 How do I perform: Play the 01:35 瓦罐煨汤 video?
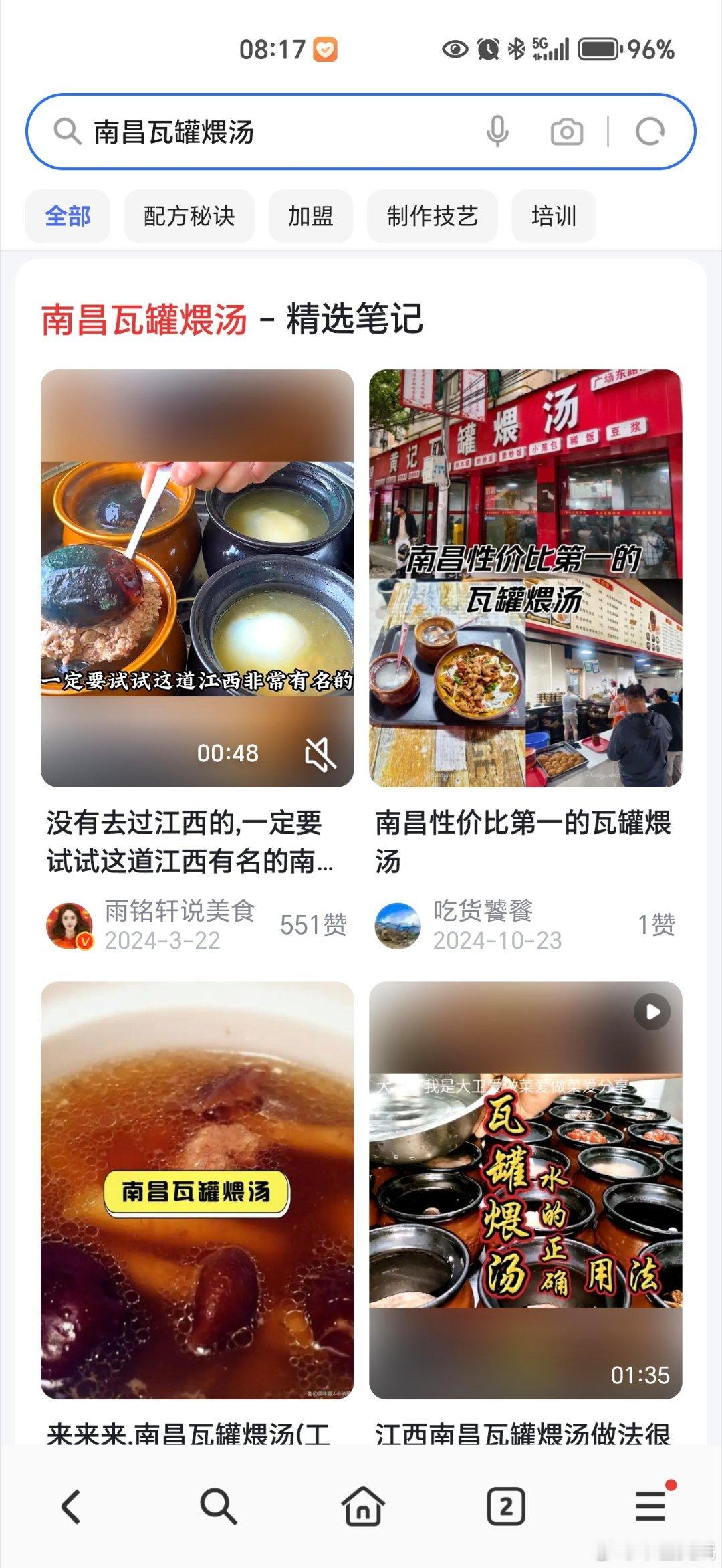click(525, 1191)
